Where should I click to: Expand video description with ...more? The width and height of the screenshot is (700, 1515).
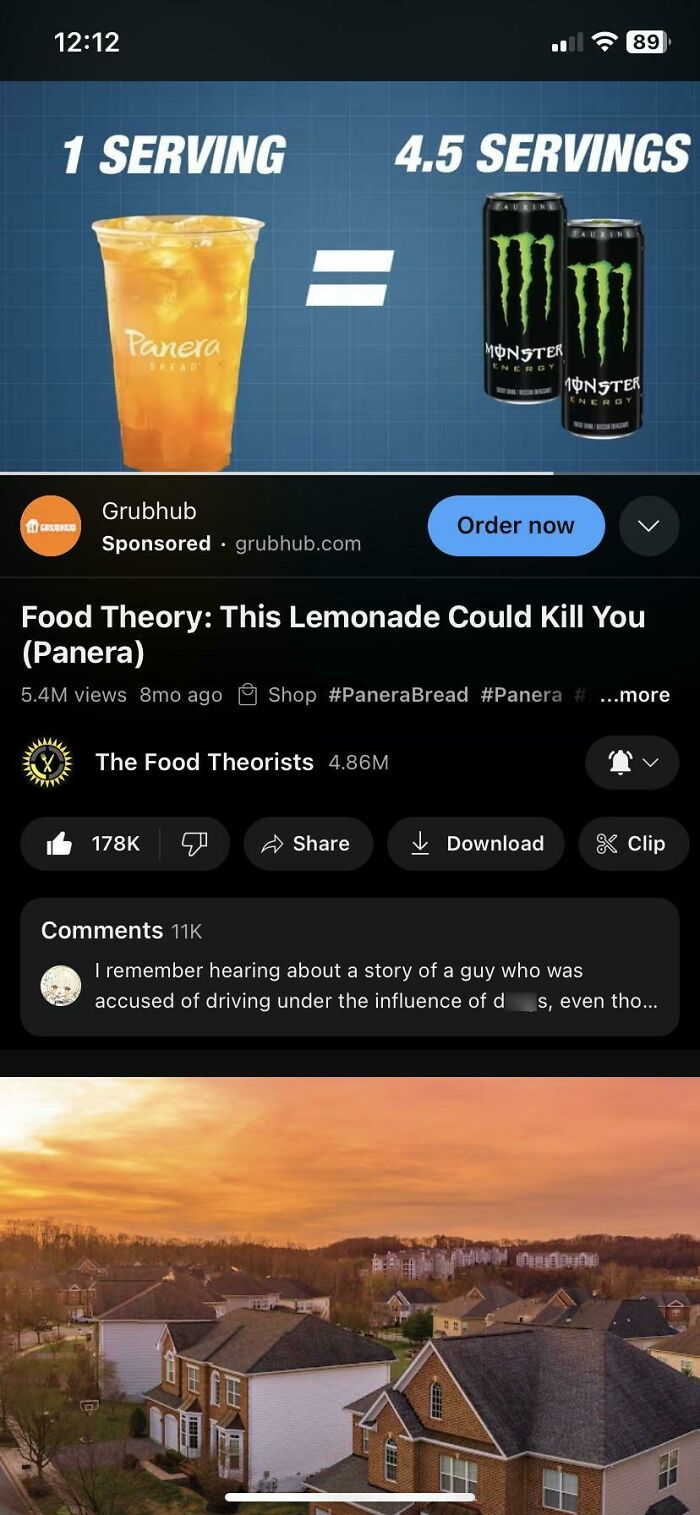click(634, 695)
